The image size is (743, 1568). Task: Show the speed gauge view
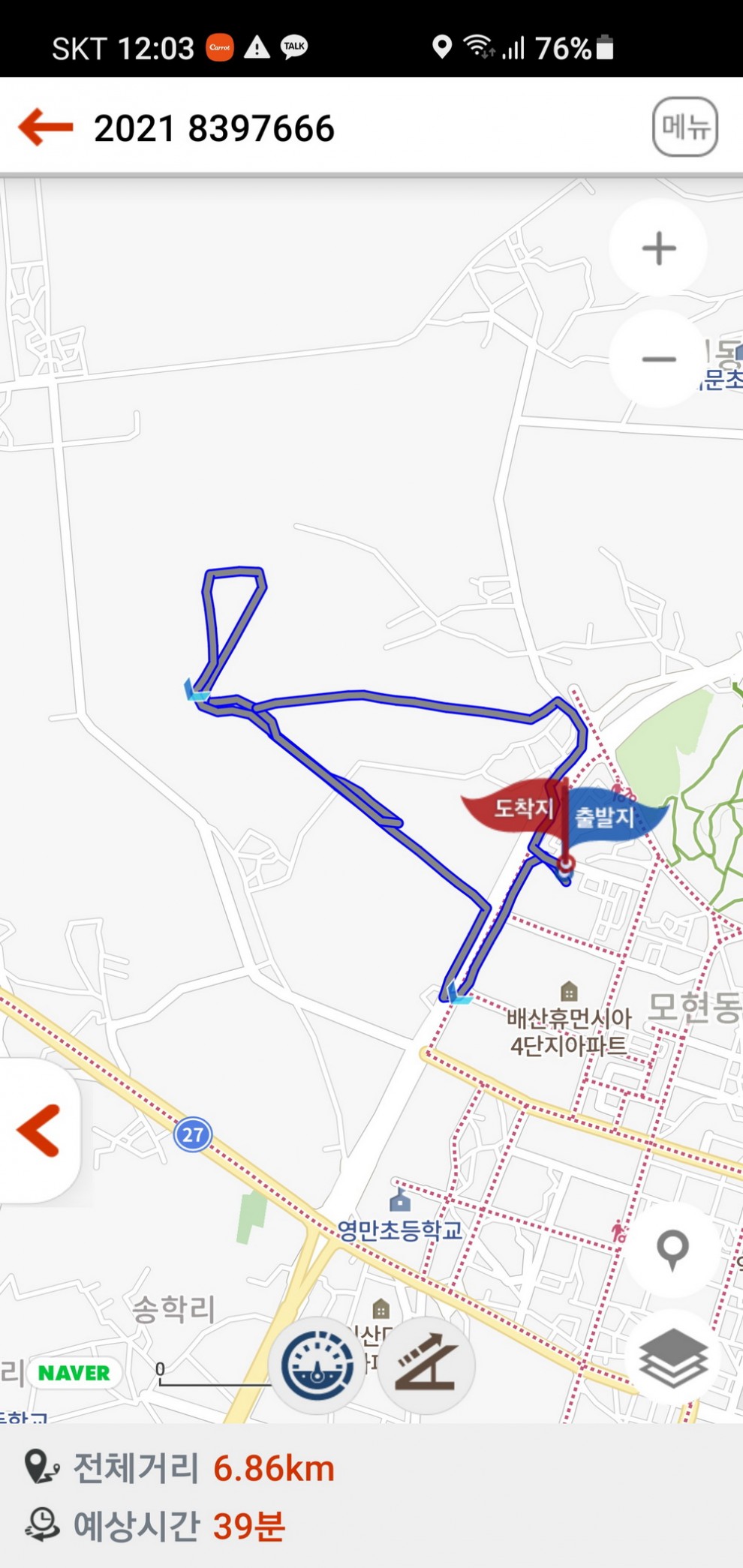coord(317,1365)
